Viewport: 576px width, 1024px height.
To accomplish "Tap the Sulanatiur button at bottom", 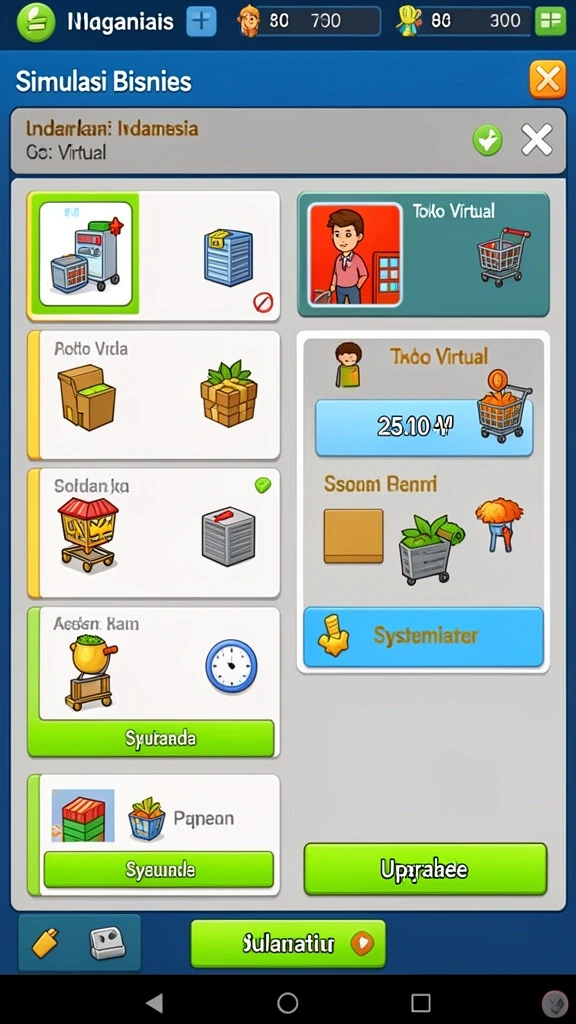I will click(288, 944).
